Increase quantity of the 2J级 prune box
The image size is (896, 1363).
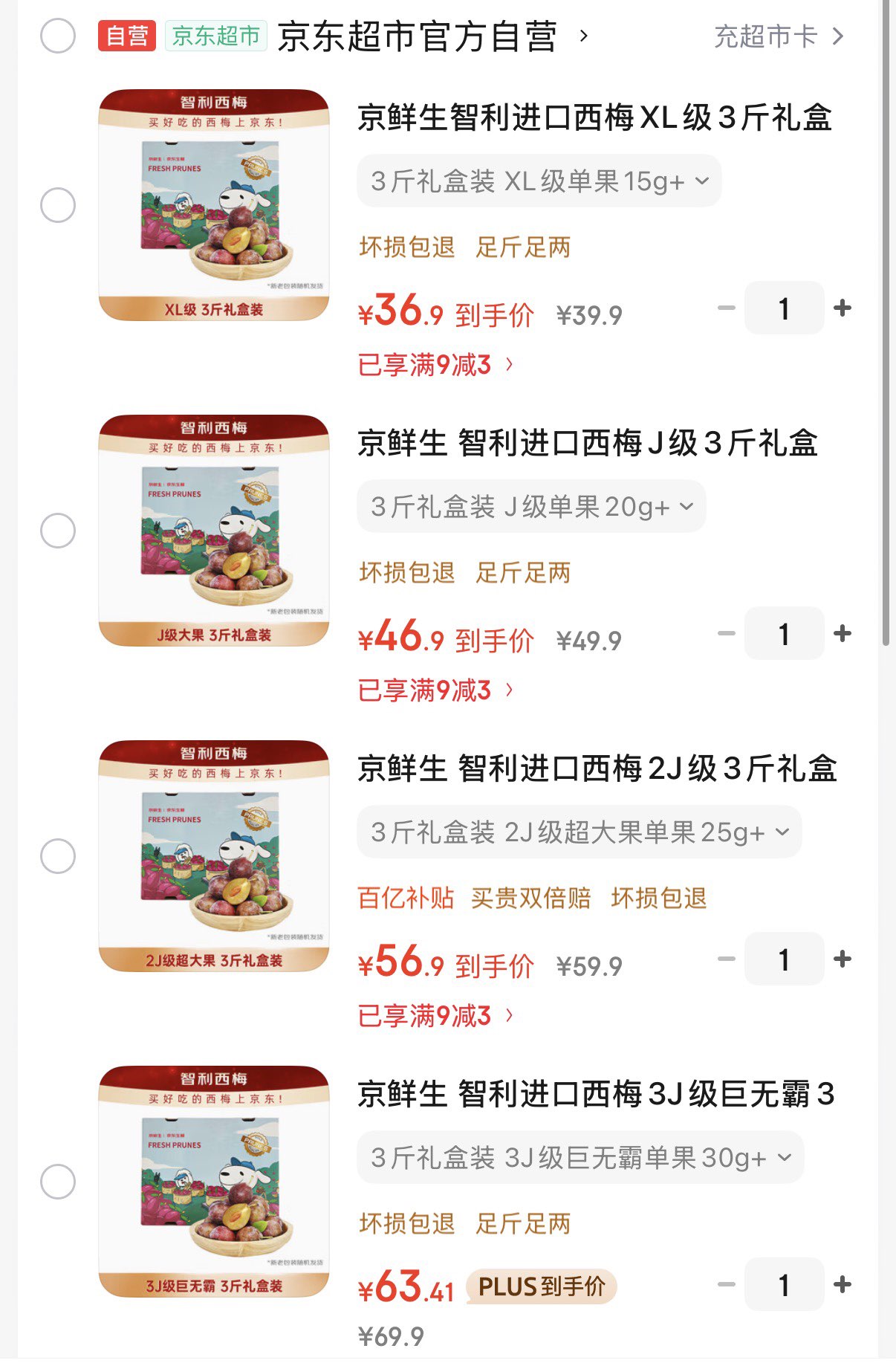pyautogui.click(x=843, y=959)
